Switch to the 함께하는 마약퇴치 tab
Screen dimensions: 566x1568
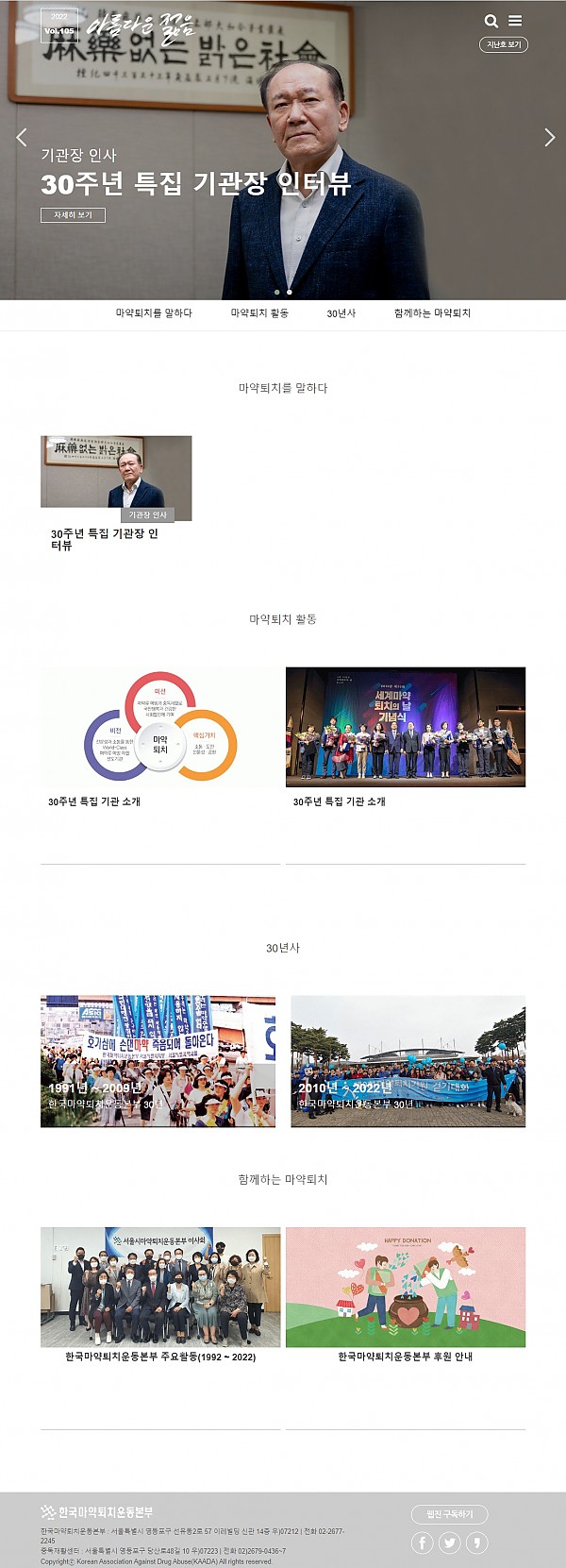(x=432, y=313)
